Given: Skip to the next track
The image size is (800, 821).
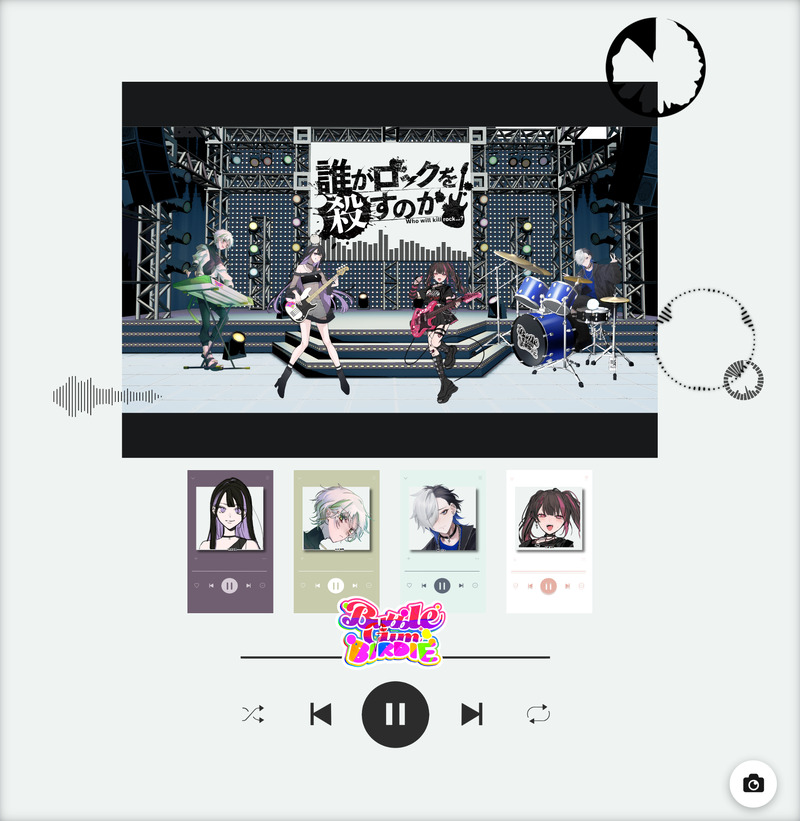Looking at the screenshot, I should (x=471, y=714).
